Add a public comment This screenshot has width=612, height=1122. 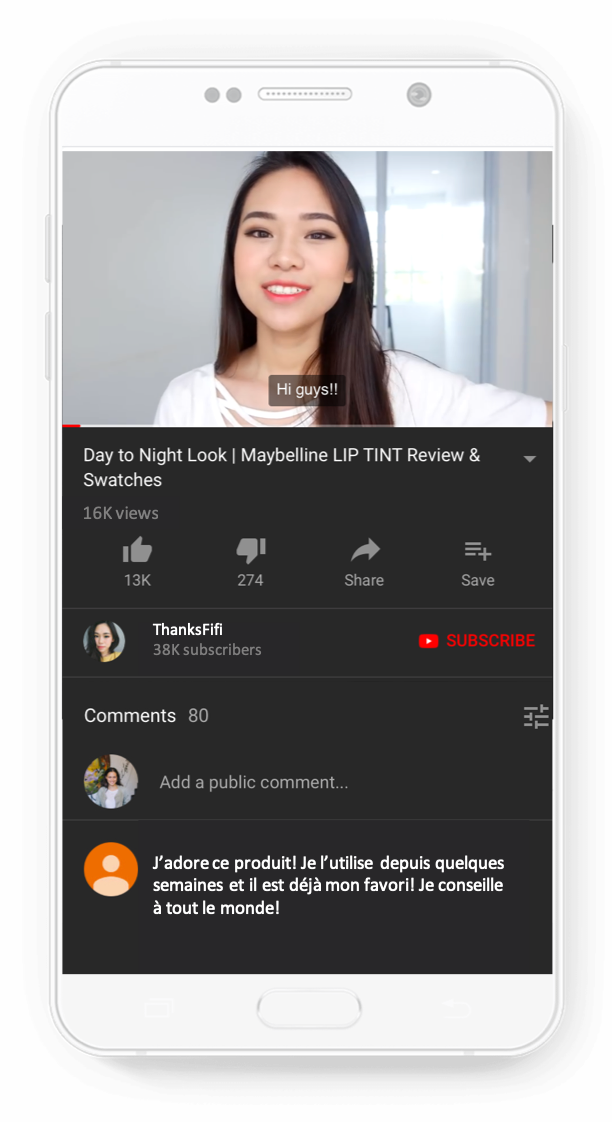pyautogui.click(x=254, y=782)
